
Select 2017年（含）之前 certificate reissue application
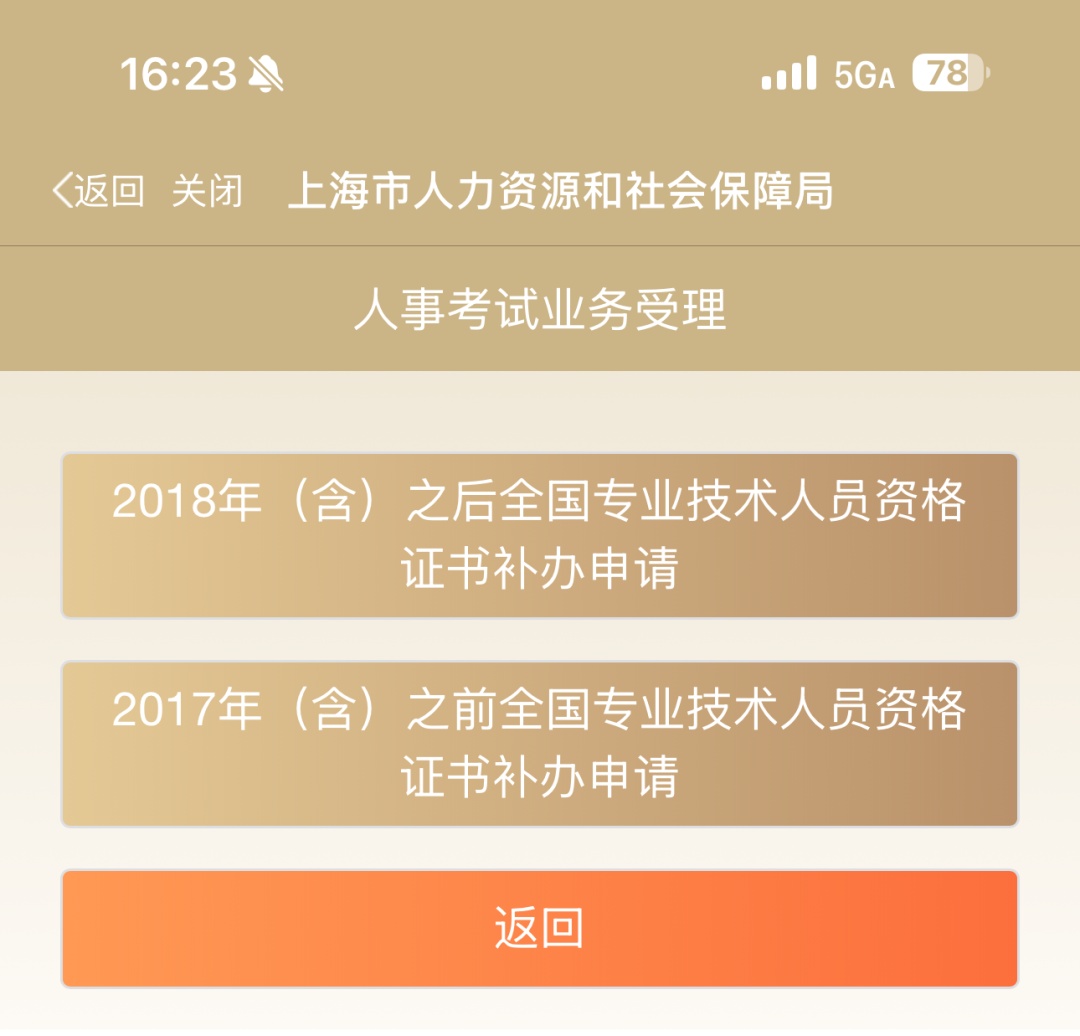tap(539, 743)
